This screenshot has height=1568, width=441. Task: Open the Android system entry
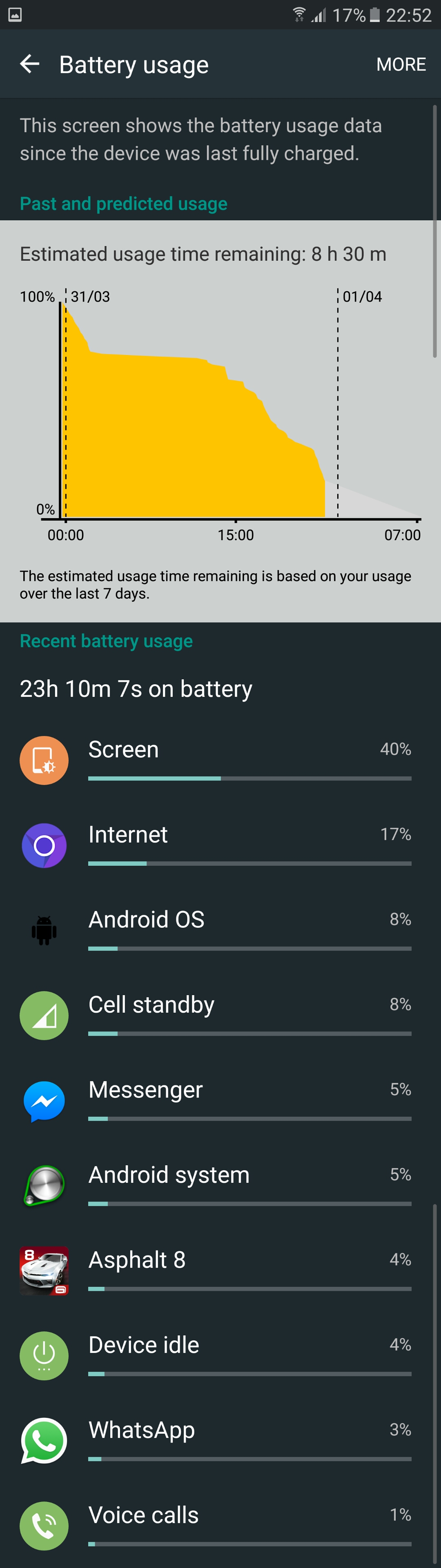click(220, 1185)
